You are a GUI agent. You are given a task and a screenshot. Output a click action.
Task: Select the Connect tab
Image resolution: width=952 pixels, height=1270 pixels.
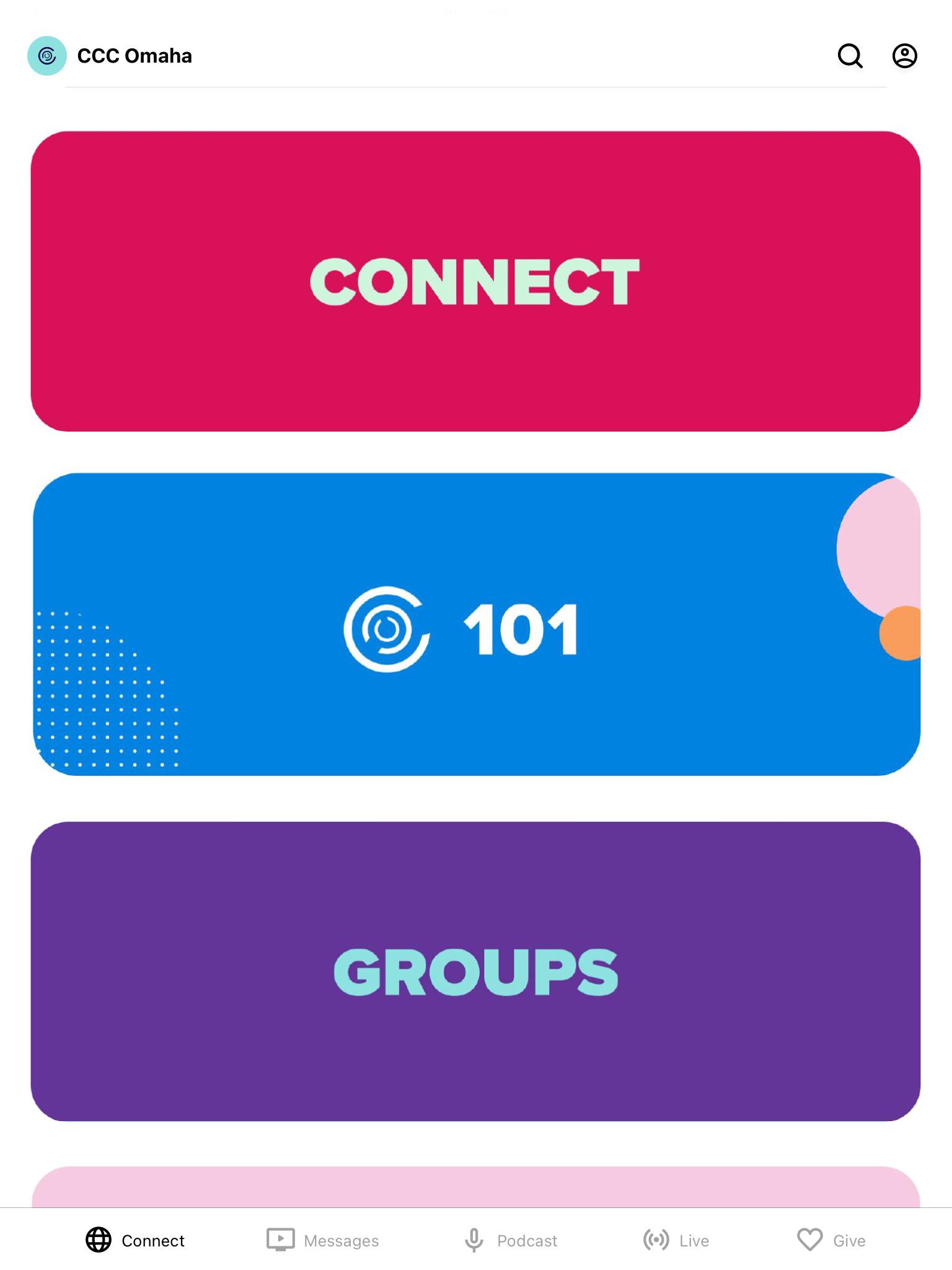coord(135,1240)
